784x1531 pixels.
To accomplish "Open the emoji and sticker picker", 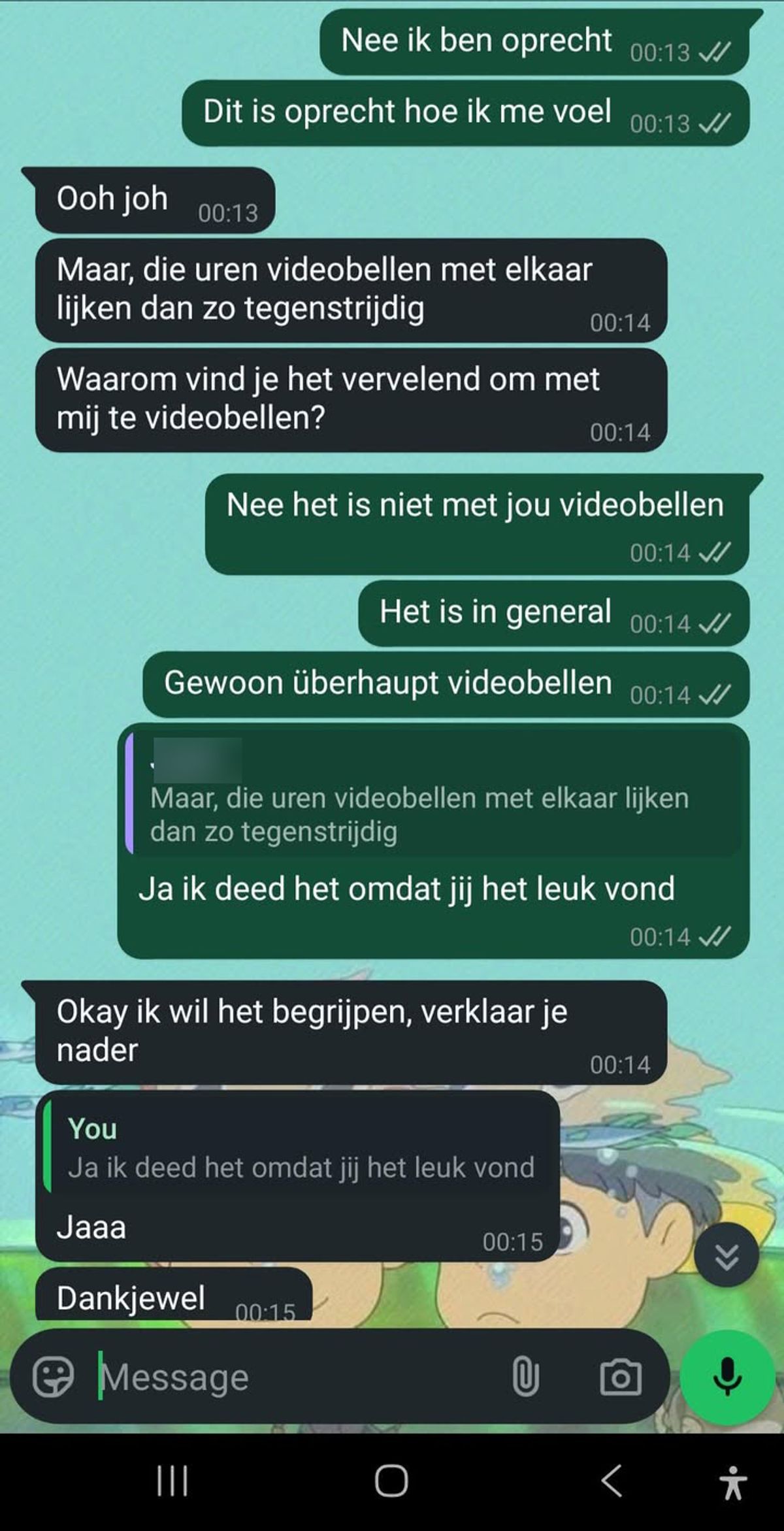I will tap(53, 1377).
